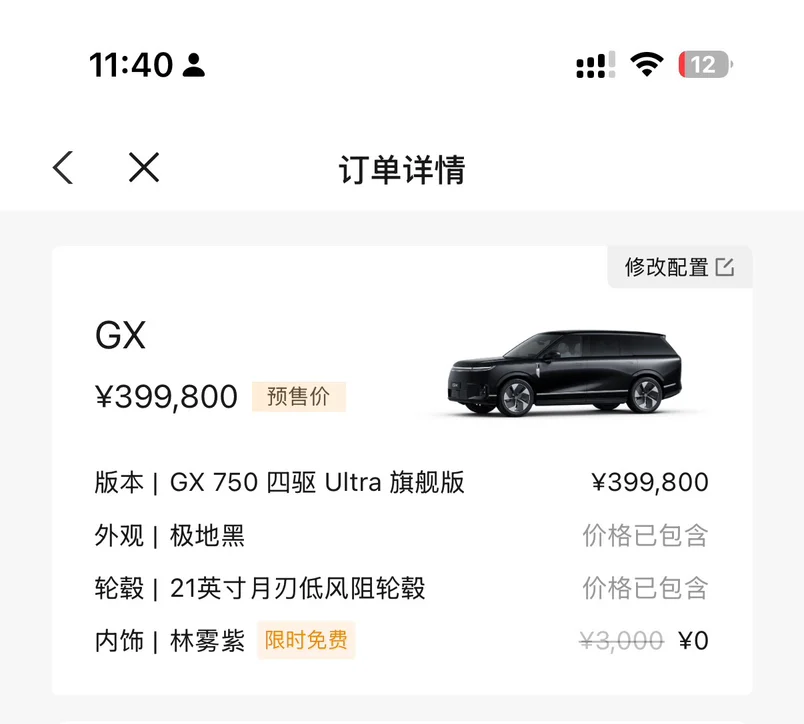Go back from order details
804x724 pixels.
tap(63, 168)
